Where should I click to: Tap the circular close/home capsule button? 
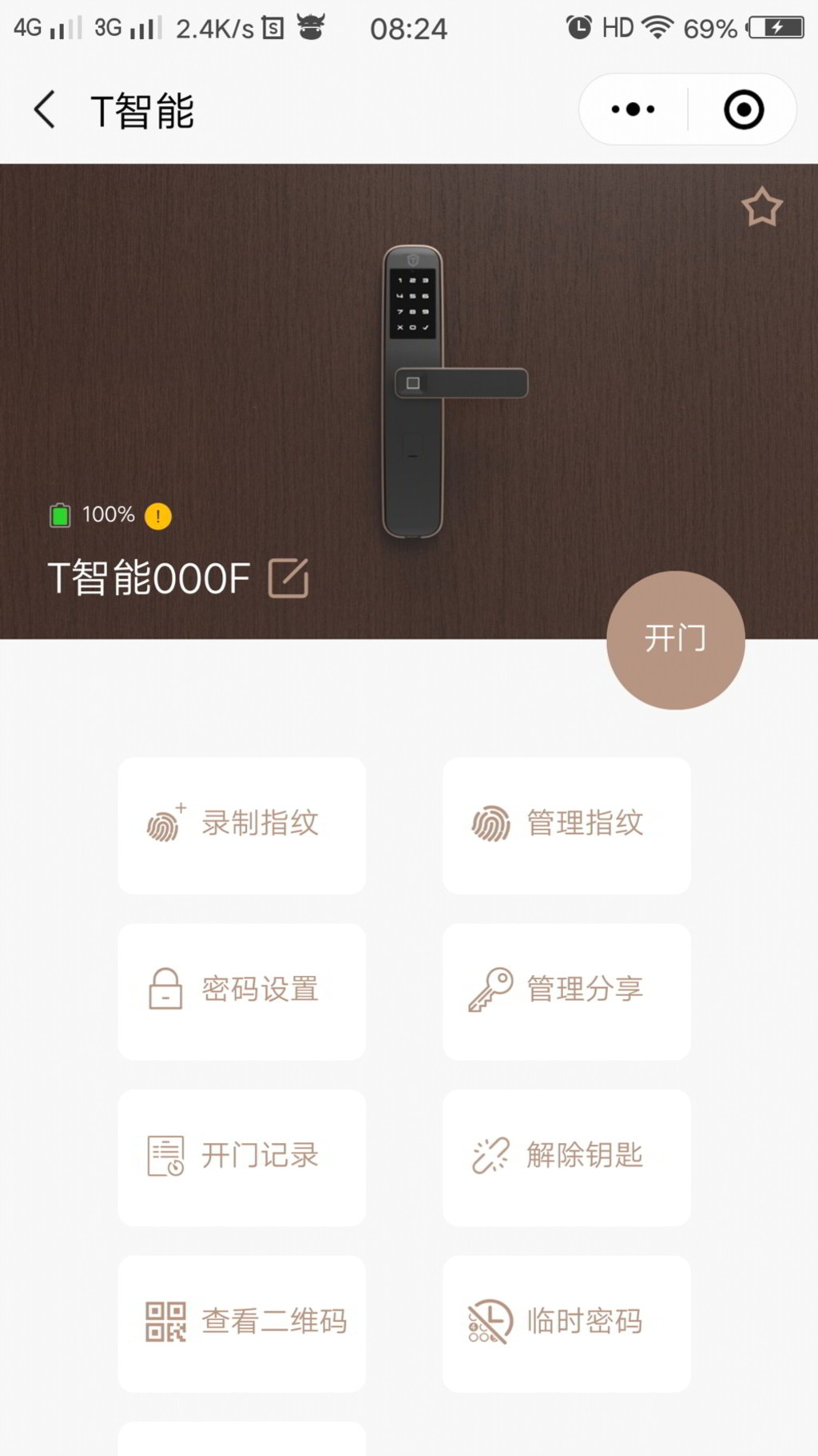pos(742,109)
